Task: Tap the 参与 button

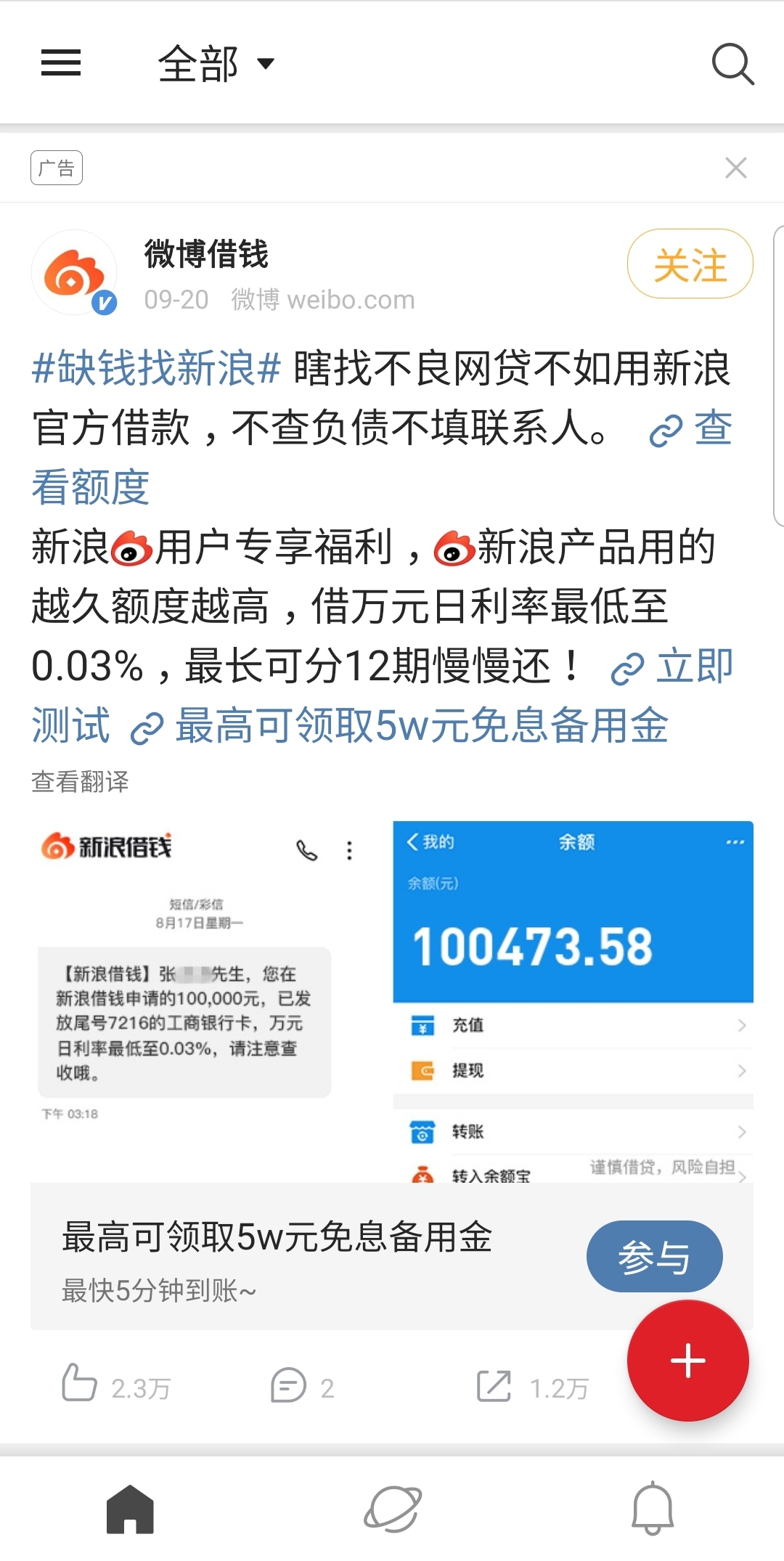Action: tap(654, 1256)
